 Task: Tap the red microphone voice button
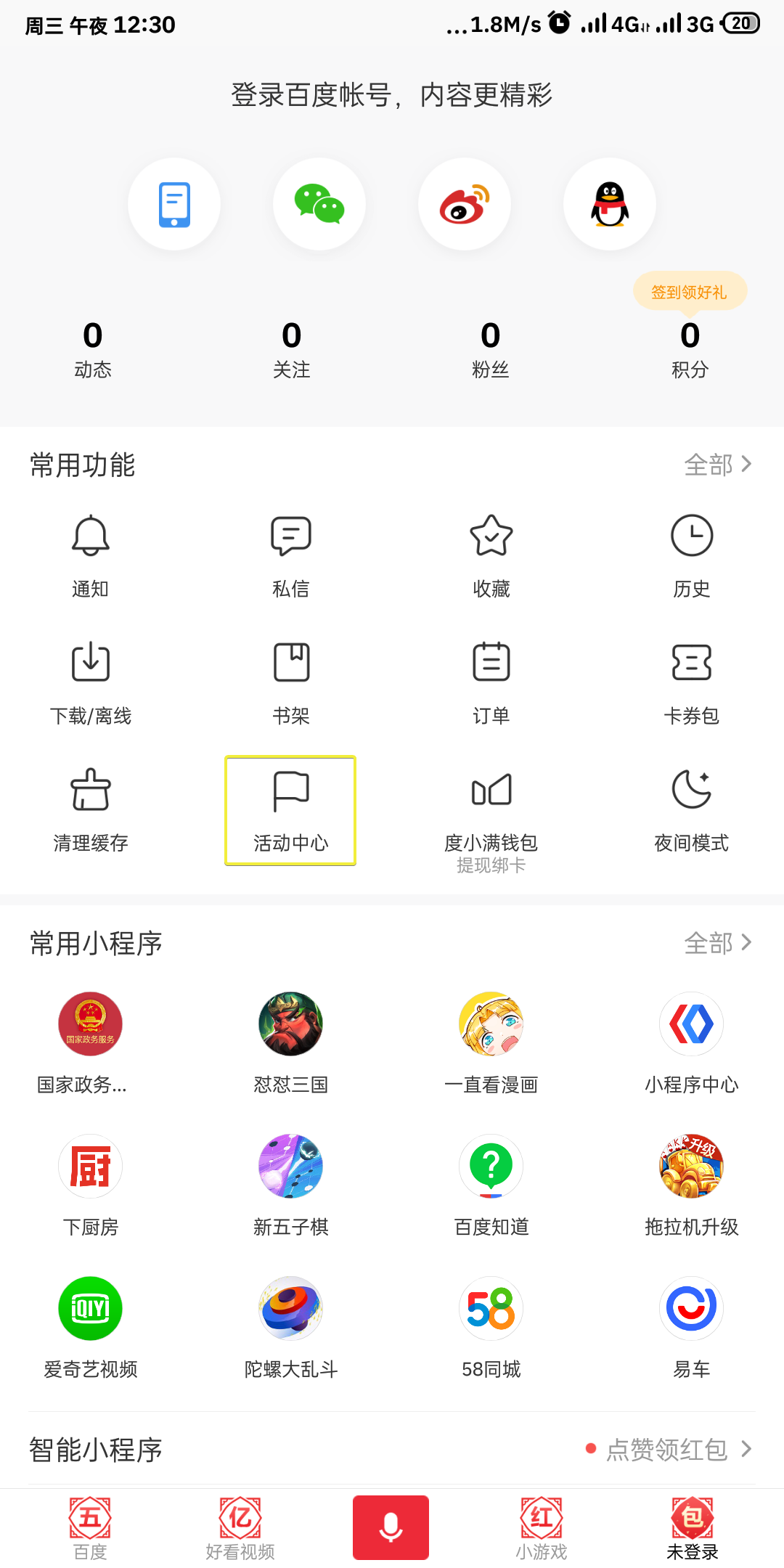coord(391,1527)
